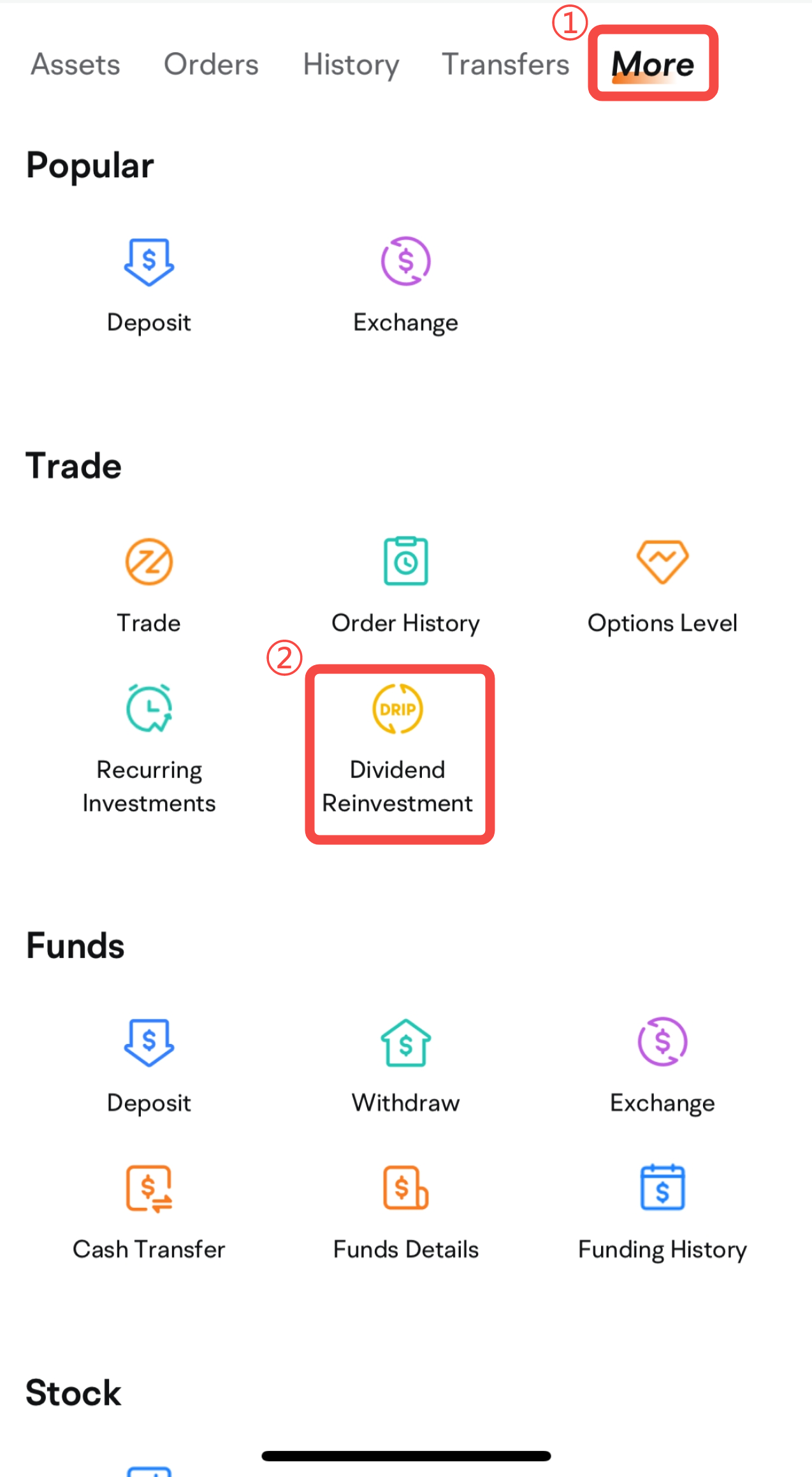812x1477 pixels.
Task: Switch to the Assets tab
Action: [75, 64]
